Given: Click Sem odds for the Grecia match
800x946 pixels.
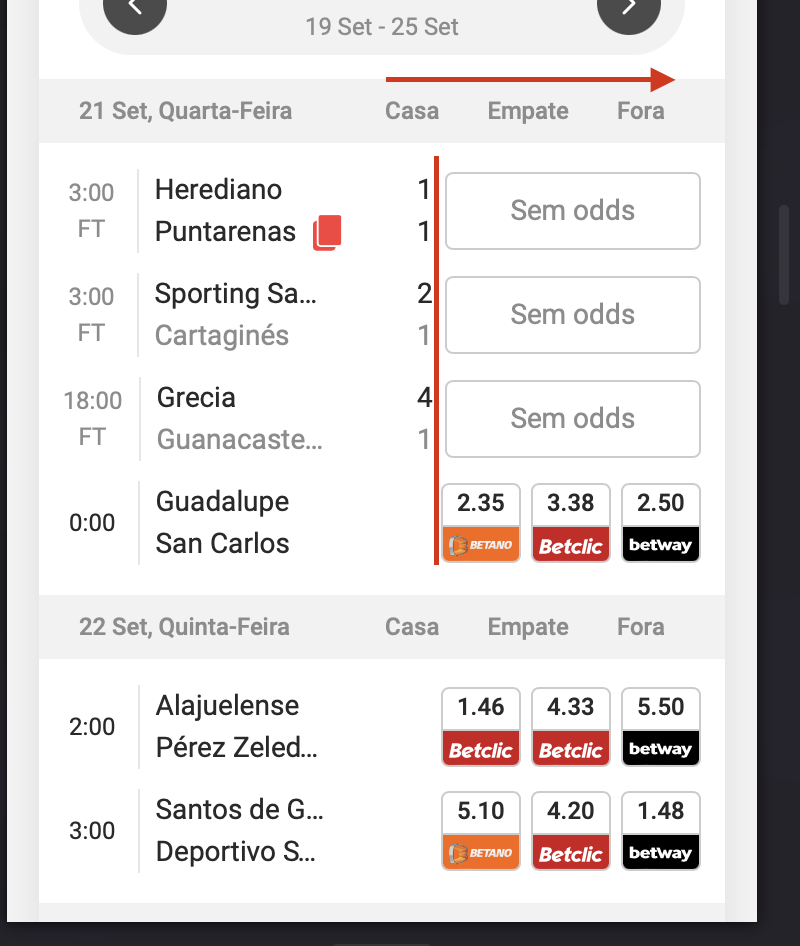Looking at the screenshot, I should coord(572,418).
